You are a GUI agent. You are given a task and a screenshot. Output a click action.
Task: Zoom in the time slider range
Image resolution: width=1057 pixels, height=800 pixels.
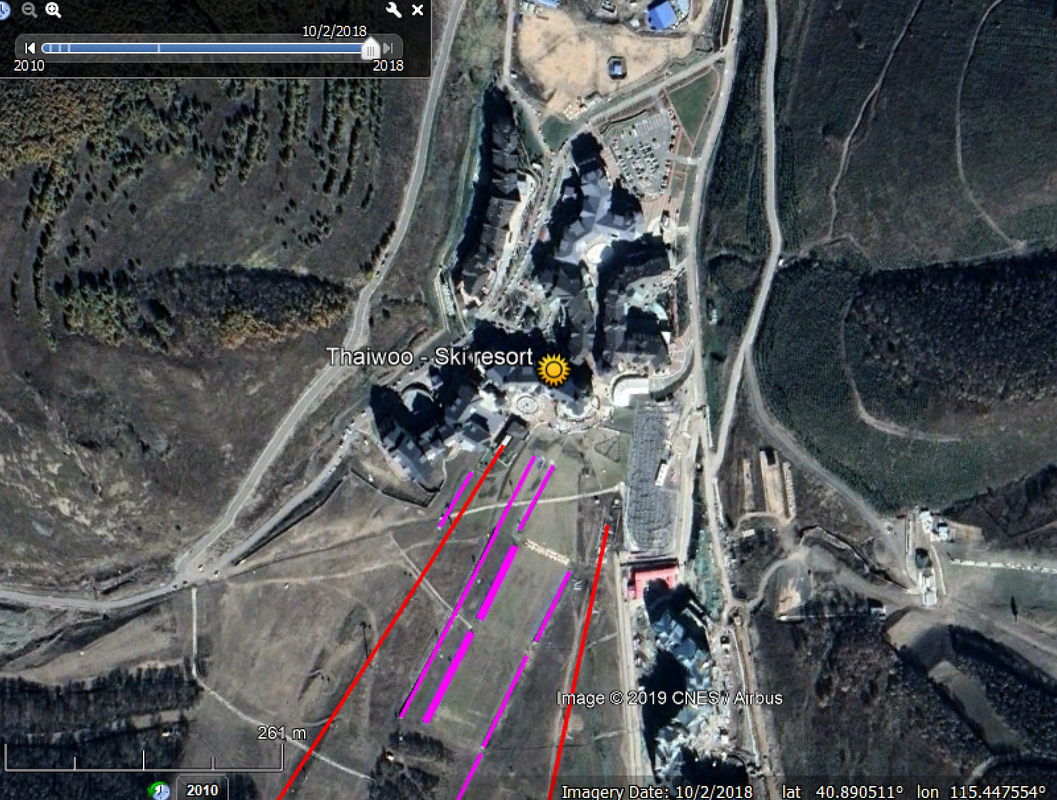[x=53, y=10]
